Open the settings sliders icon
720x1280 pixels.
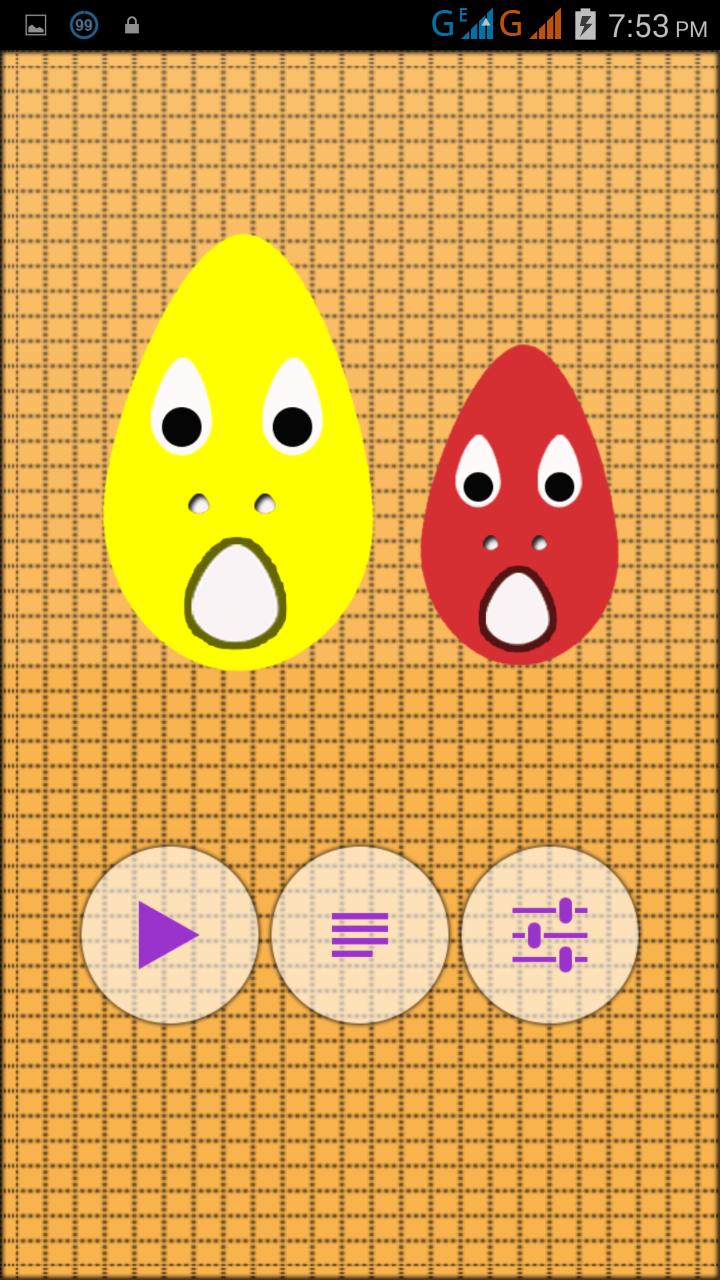[x=549, y=935]
